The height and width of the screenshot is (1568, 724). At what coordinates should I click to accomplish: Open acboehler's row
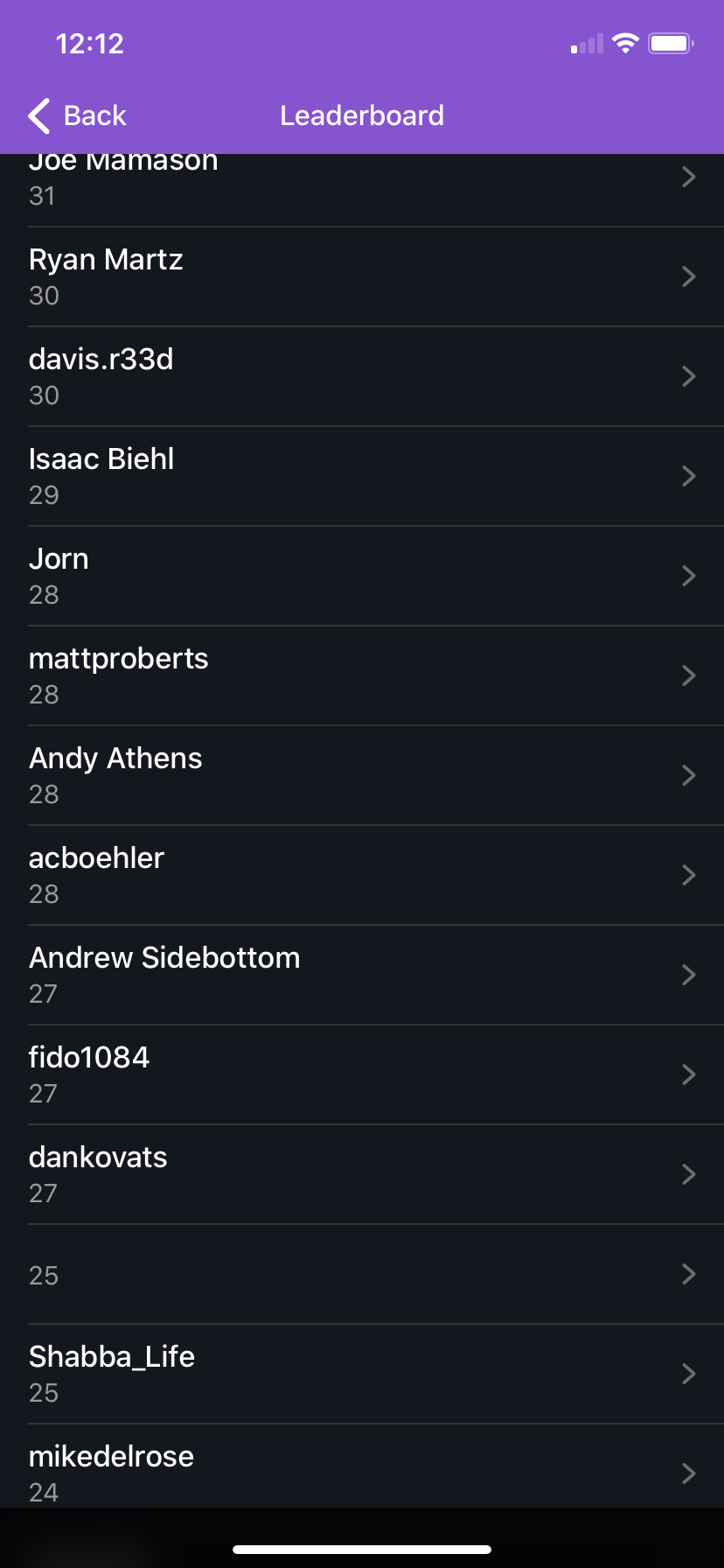coord(362,876)
